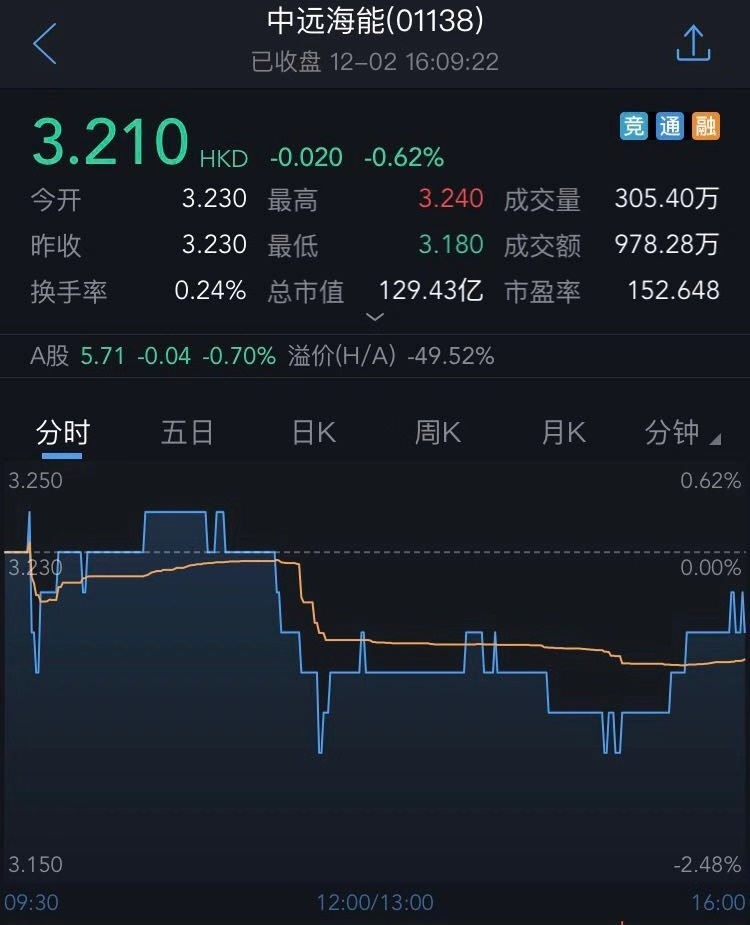The height and width of the screenshot is (925, 750).
Task: Open the 分钟 interval dropdown
Action: pyautogui.click(x=682, y=433)
